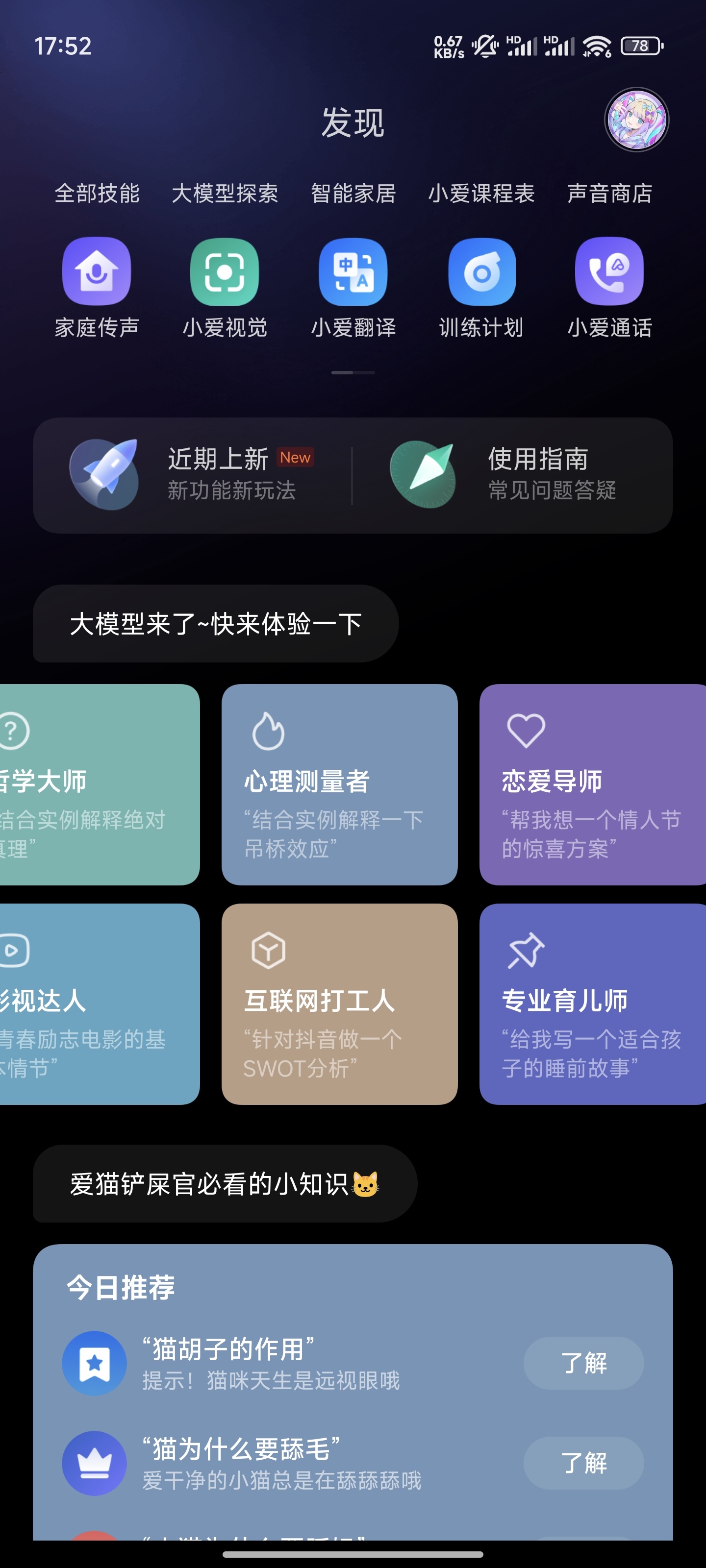Go to 声音商店
This screenshot has width=706, height=1568.
pyautogui.click(x=610, y=194)
